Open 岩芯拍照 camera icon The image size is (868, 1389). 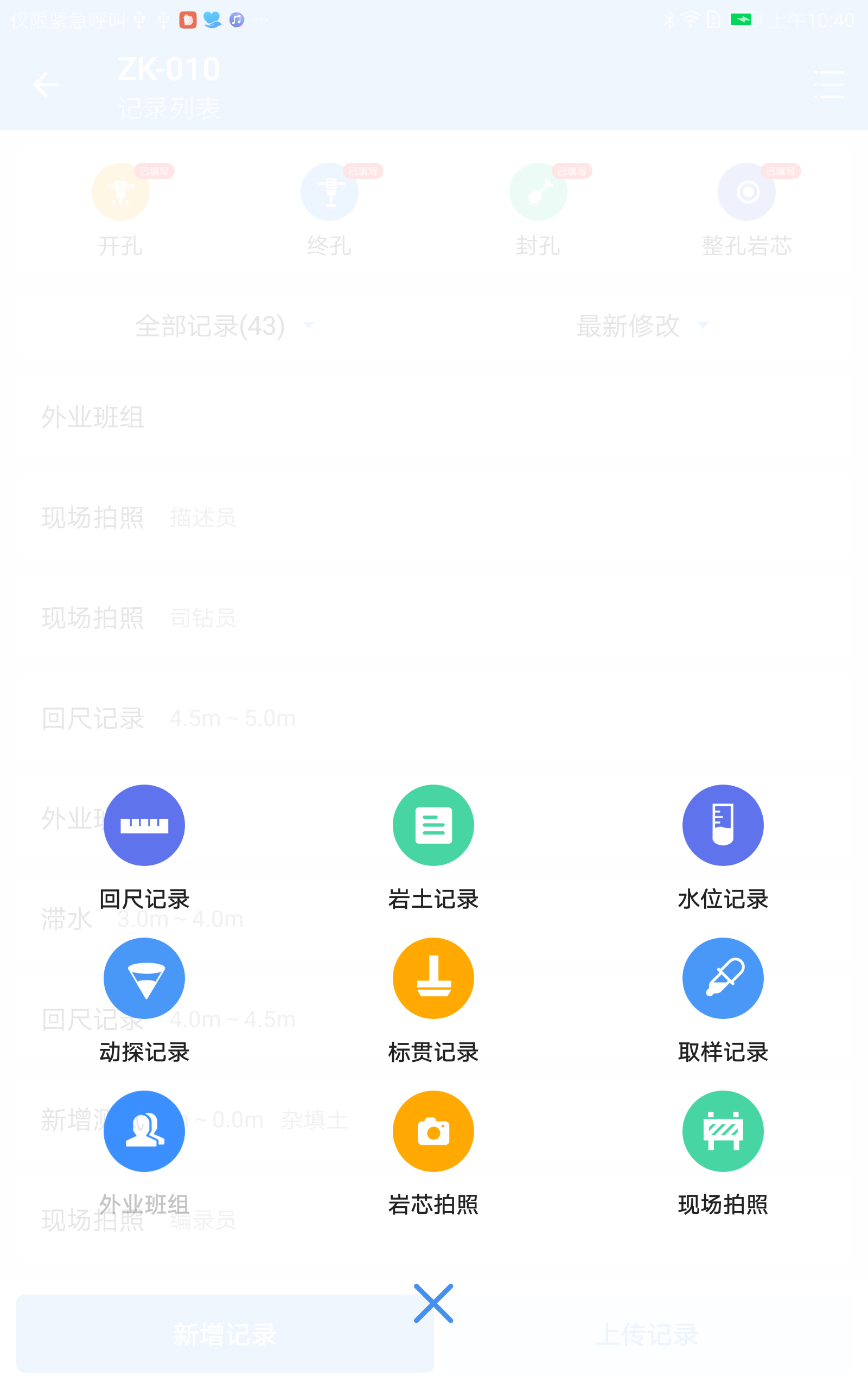[x=433, y=1131]
